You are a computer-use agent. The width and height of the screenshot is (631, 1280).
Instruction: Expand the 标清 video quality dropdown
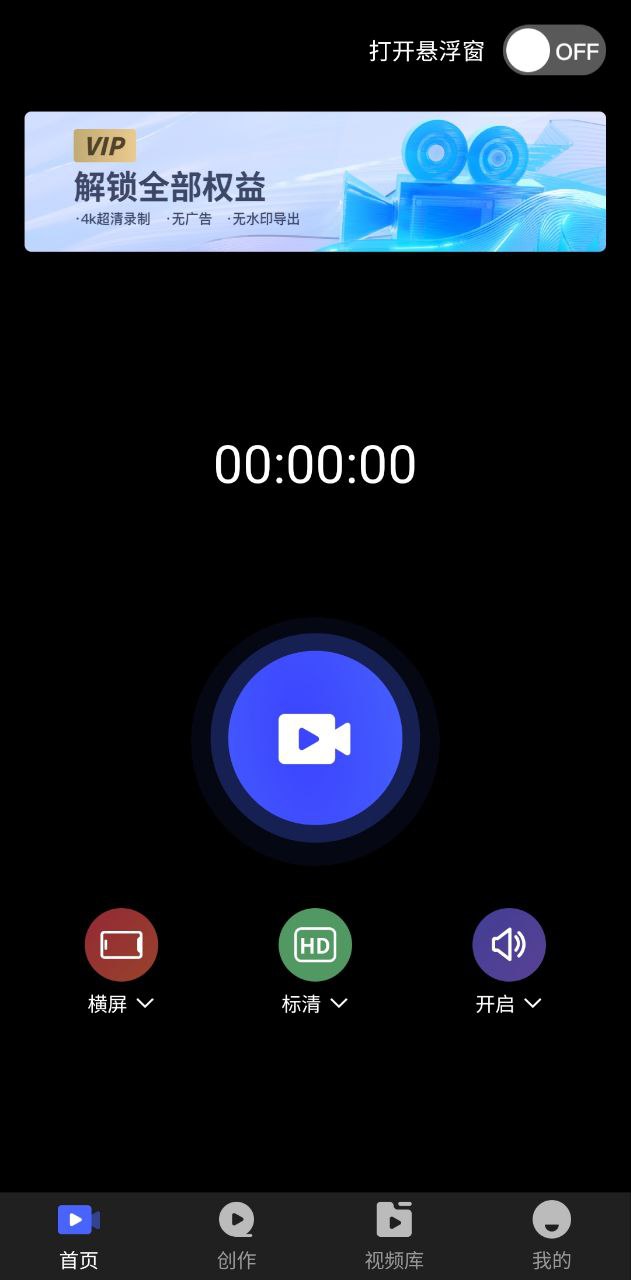315,1003
